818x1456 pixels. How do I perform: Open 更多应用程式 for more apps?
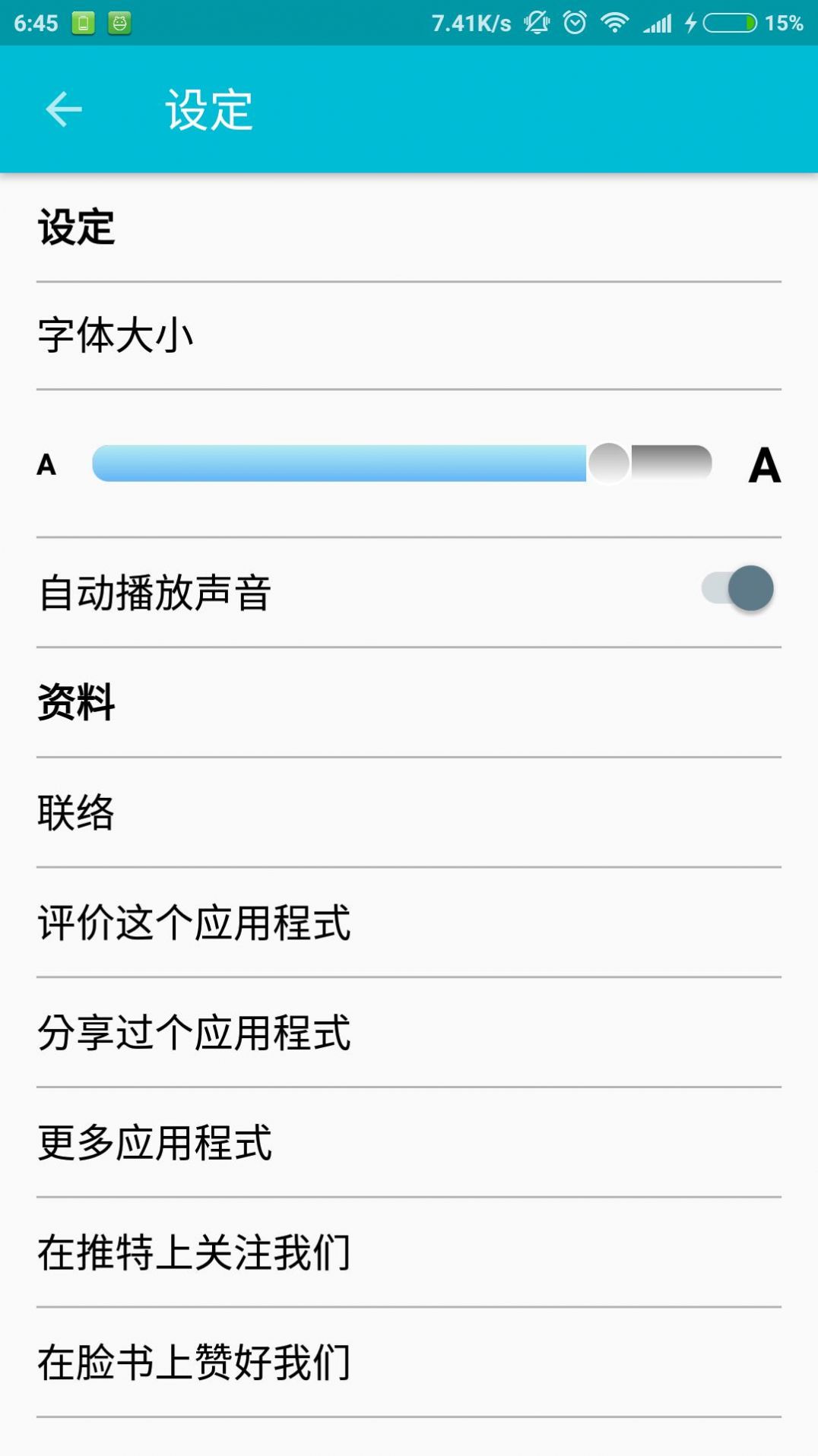pos(409,1142)
